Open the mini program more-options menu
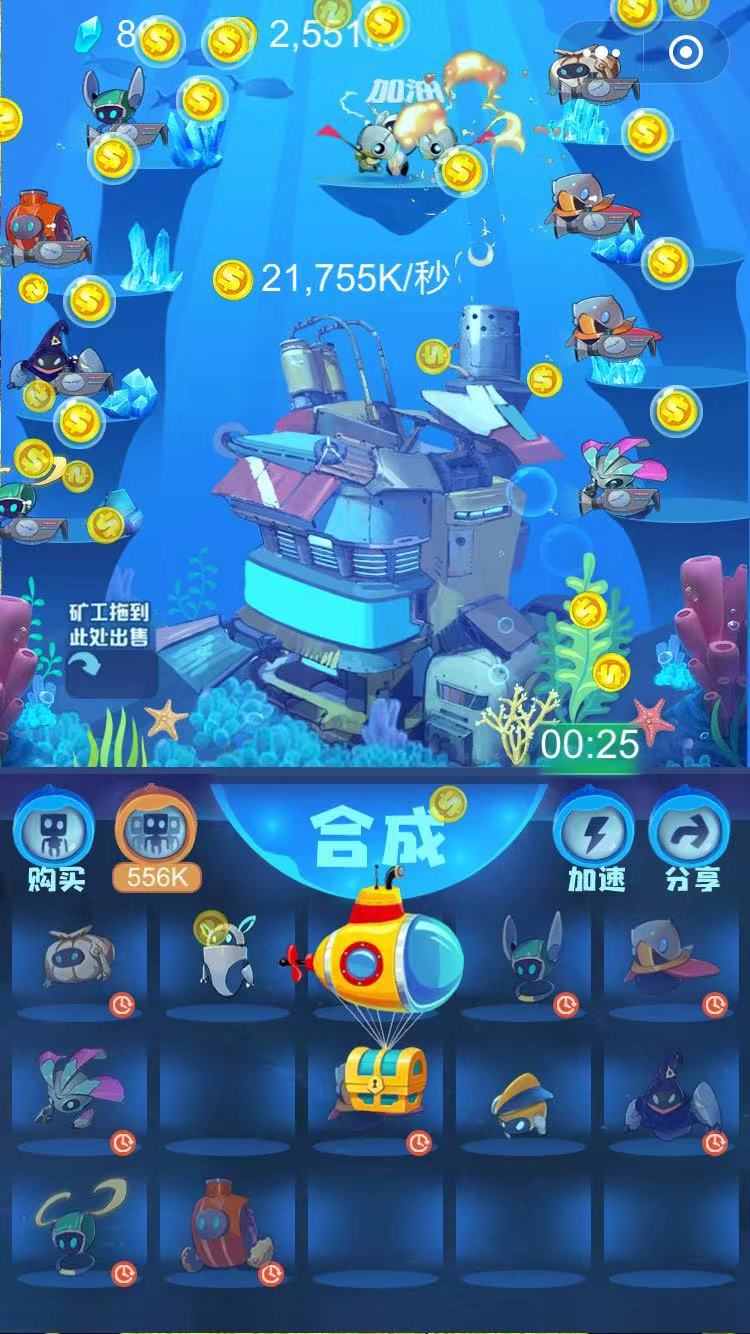Viewport: 750px width, 1334px height. pos(606,52)
